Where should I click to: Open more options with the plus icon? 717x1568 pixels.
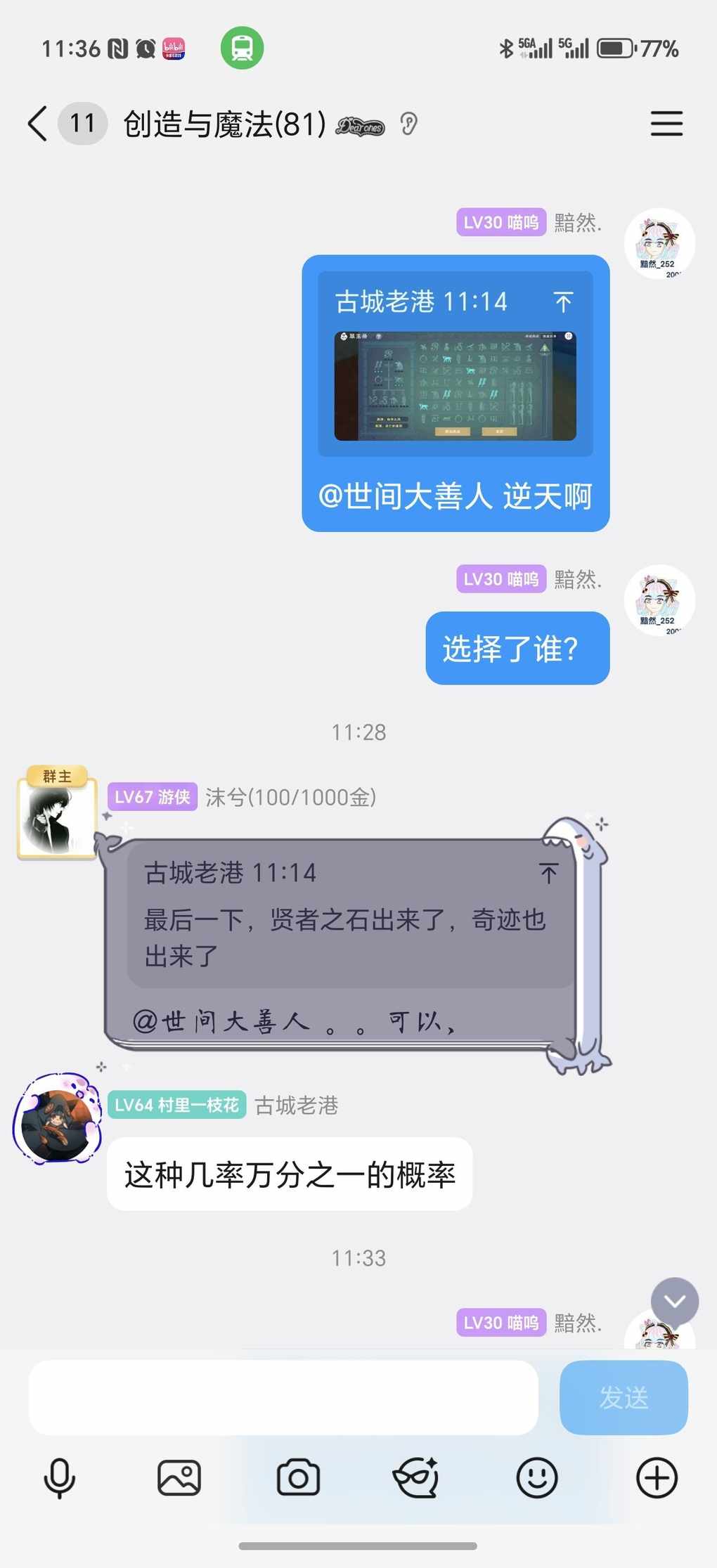(657, 1477)
